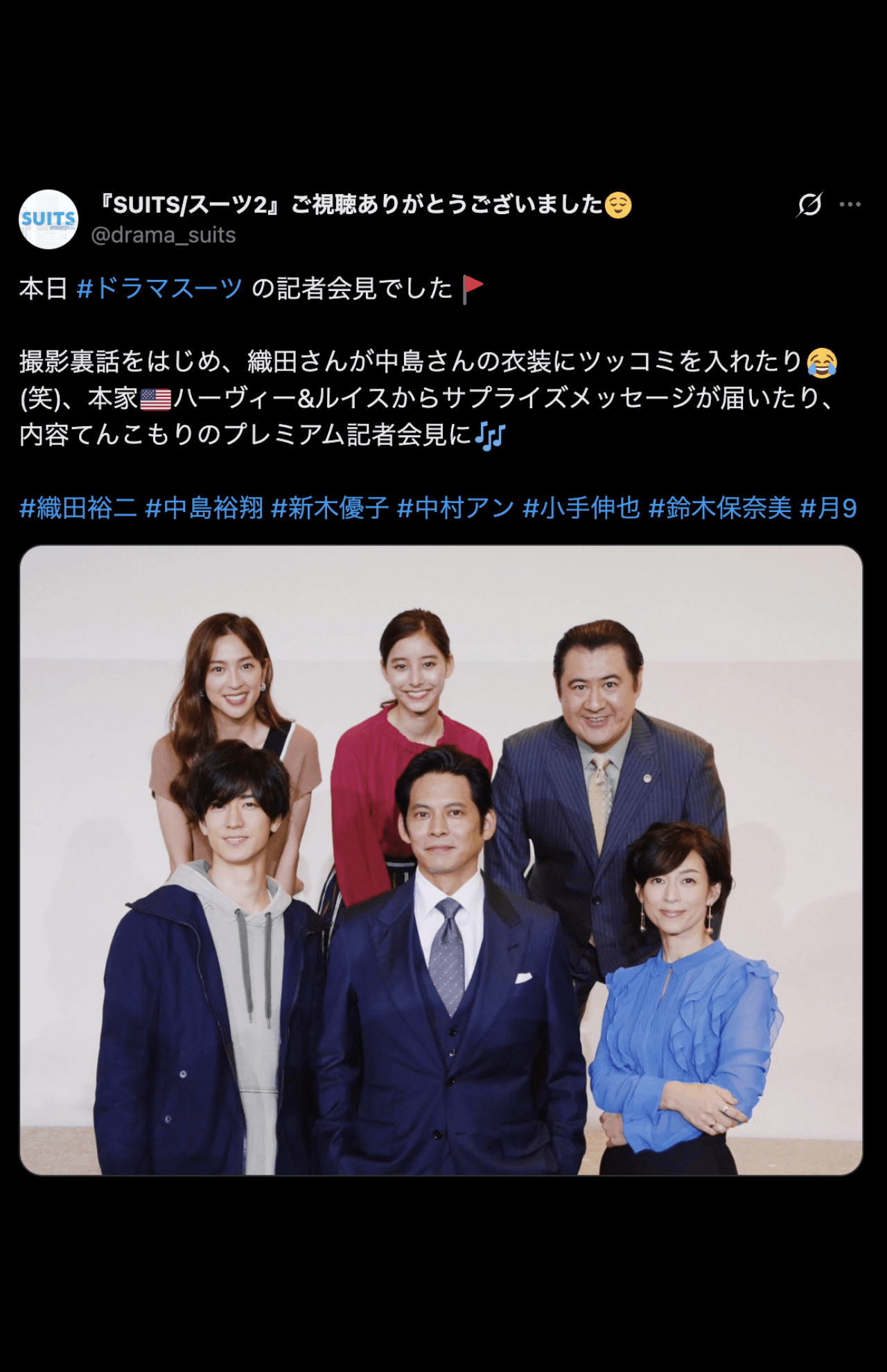Open the drama_suits profile avatar
The height and width of the screenshot is (1372, 887).
(49, 219)
